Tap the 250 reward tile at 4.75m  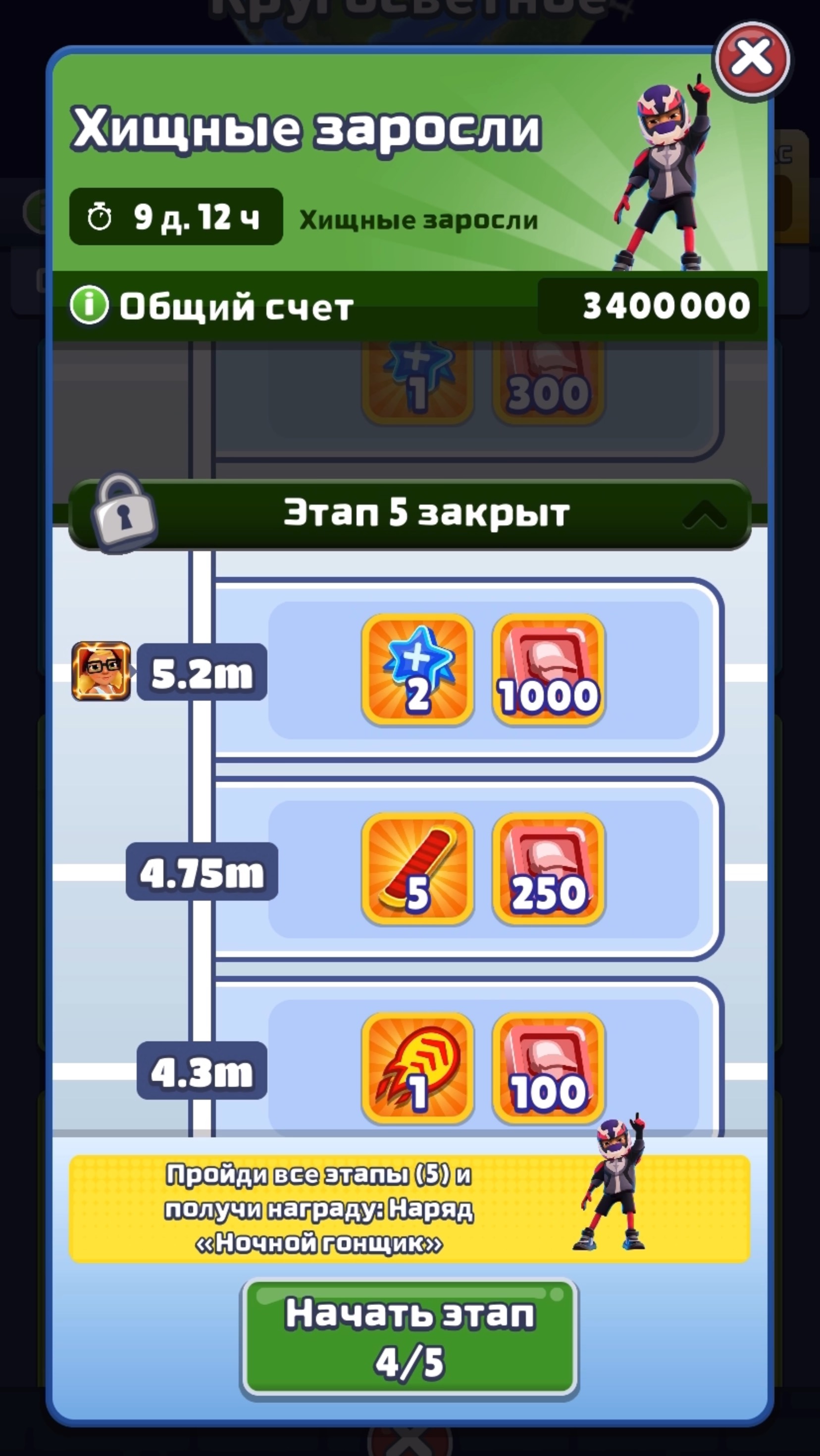click(x=548, y=869)
